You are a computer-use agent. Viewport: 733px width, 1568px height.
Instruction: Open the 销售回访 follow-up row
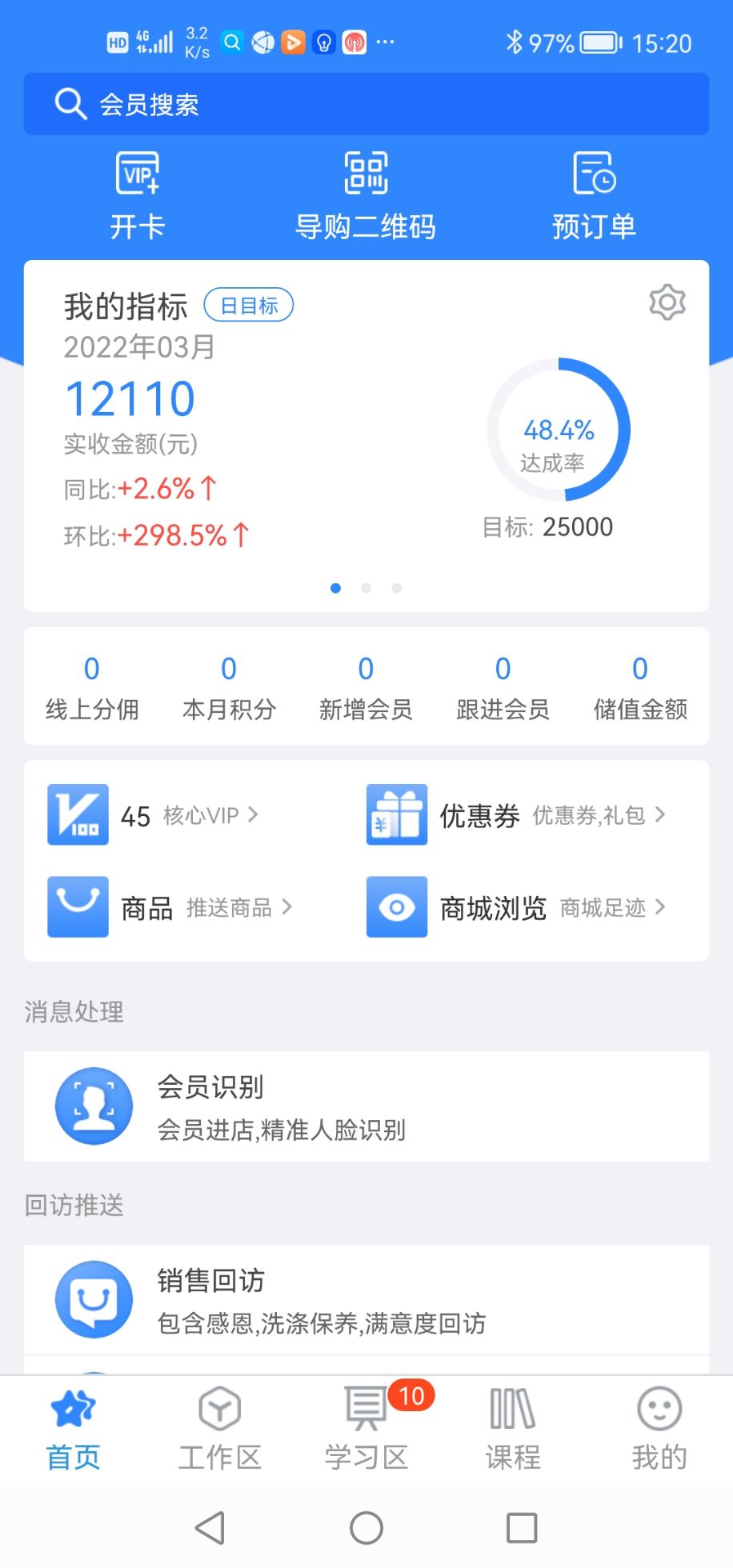366,1300
